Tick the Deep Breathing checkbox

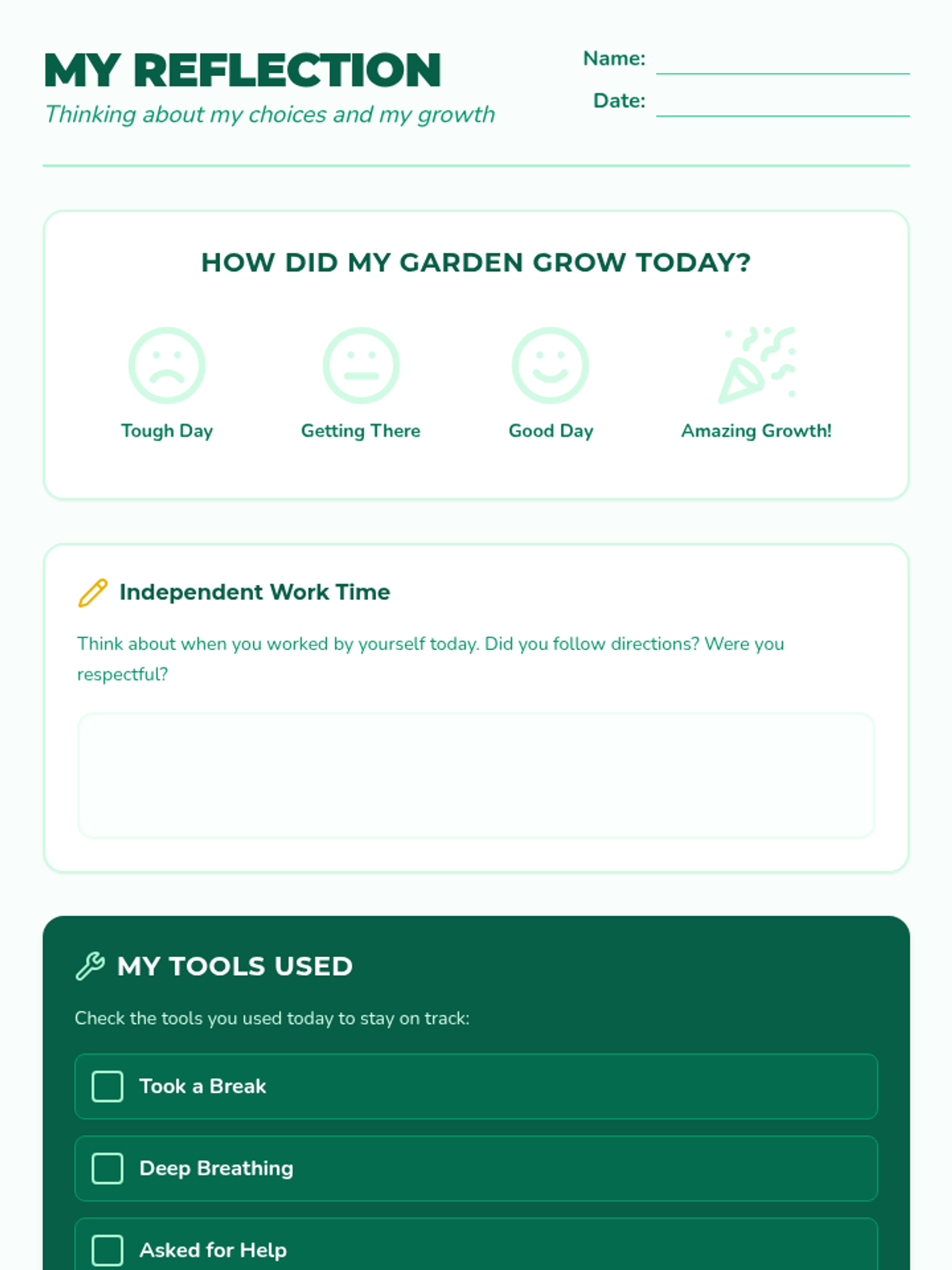(x=107, y=1168)
